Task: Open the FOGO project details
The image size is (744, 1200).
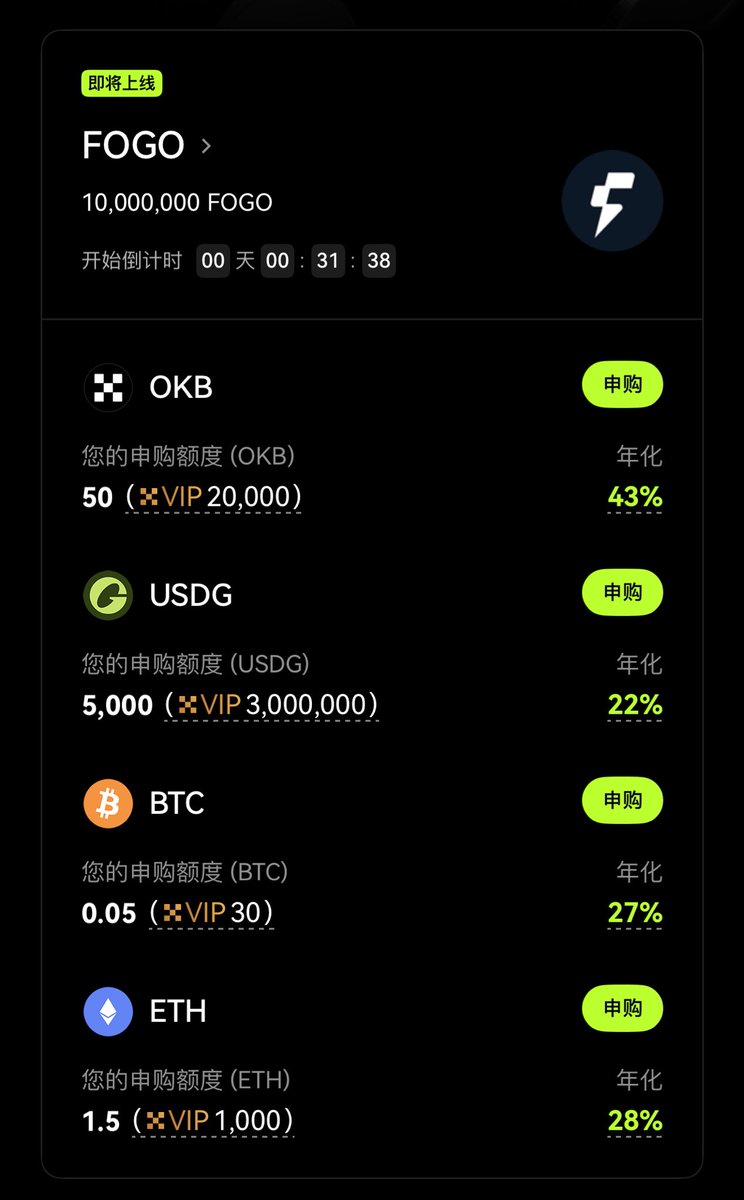Action: tap(147, 146)
